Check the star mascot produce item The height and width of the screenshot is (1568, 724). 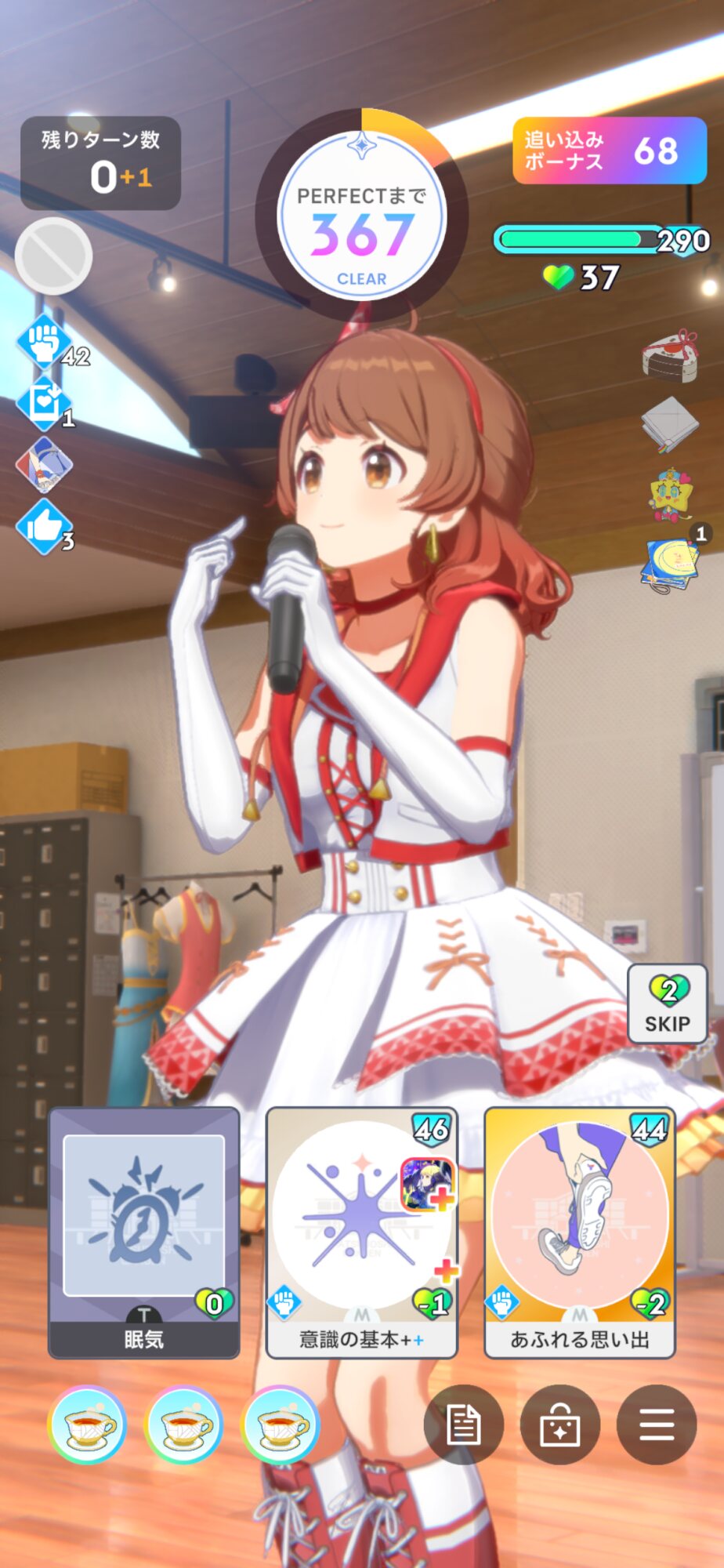pos(670,495)
